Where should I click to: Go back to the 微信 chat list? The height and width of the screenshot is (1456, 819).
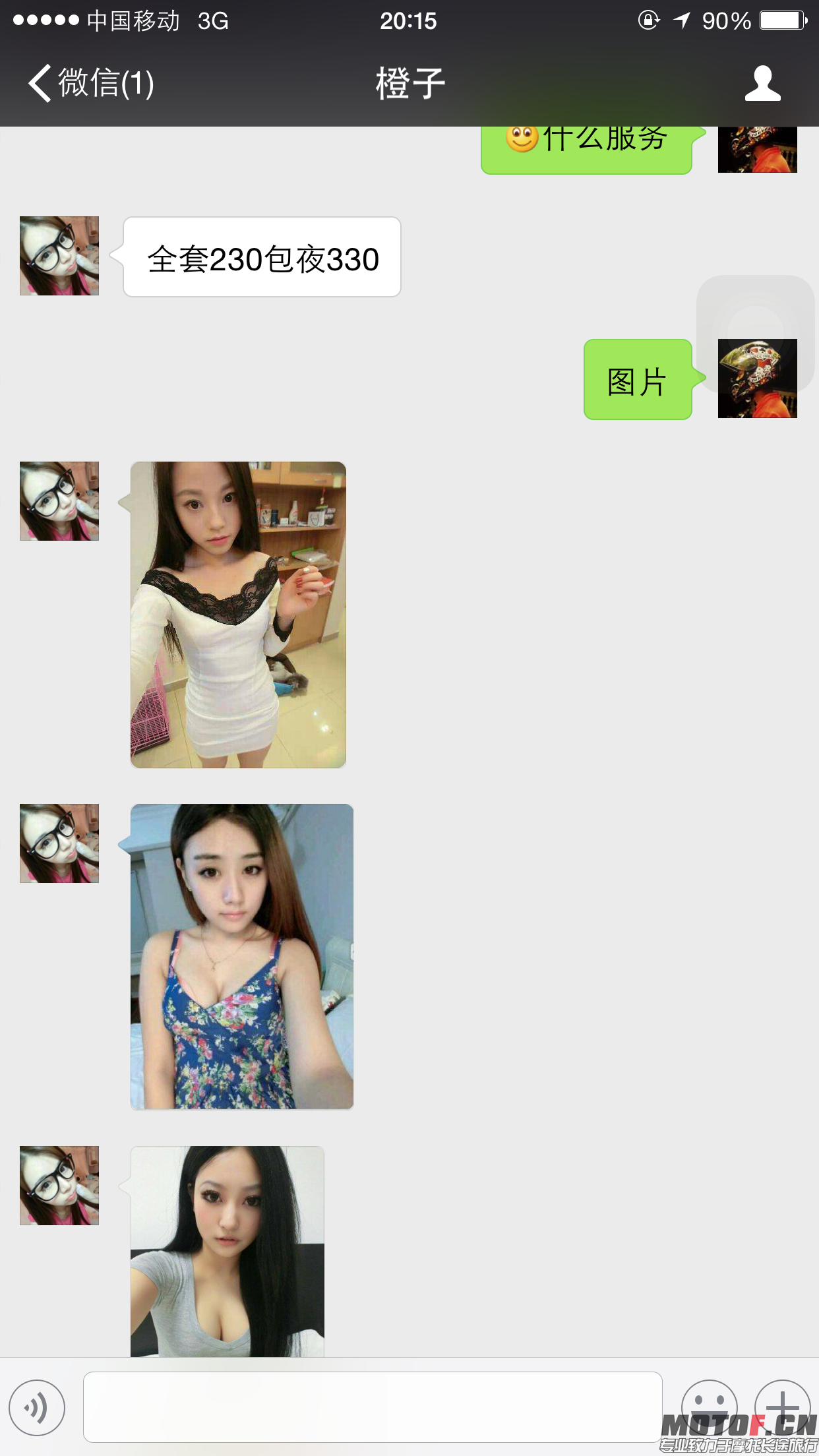click(89, 84)
